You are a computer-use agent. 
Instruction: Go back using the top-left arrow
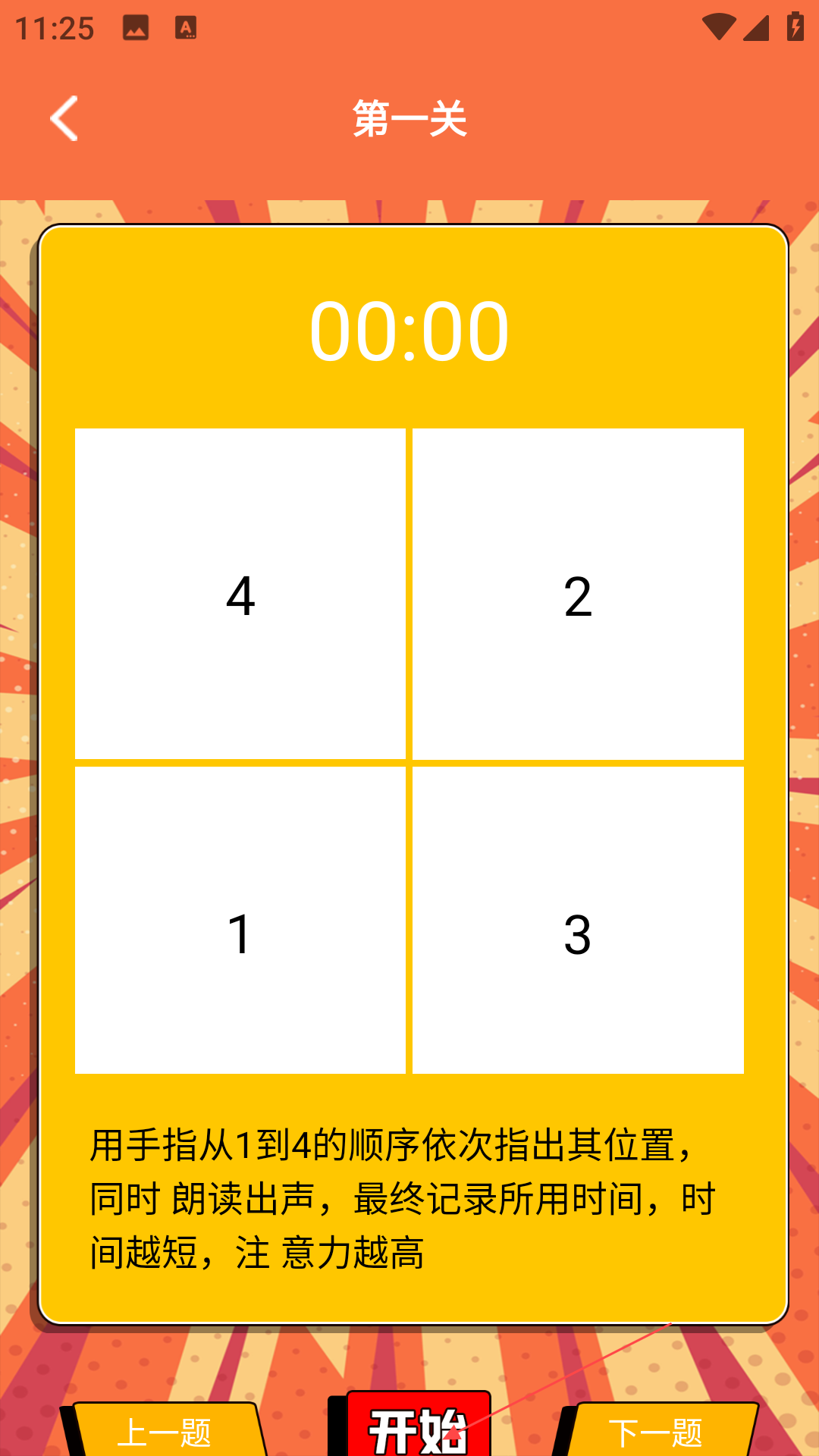click(64, 118)
